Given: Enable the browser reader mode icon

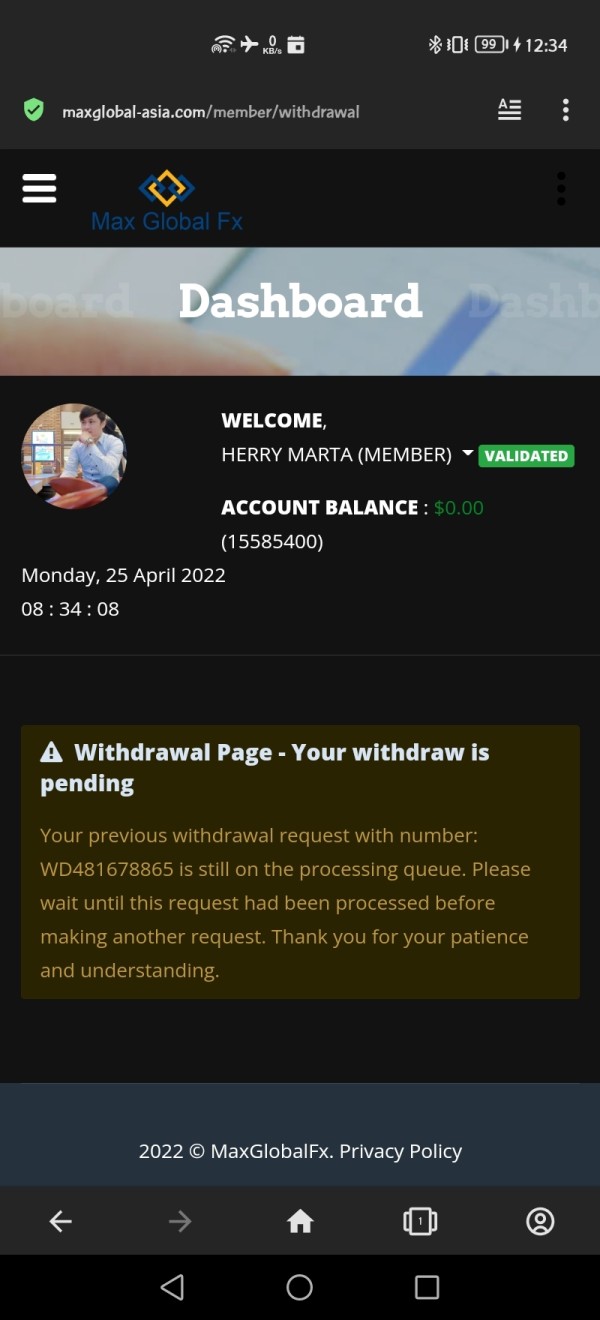Looking at the screenshot, I should click(510, 110).
